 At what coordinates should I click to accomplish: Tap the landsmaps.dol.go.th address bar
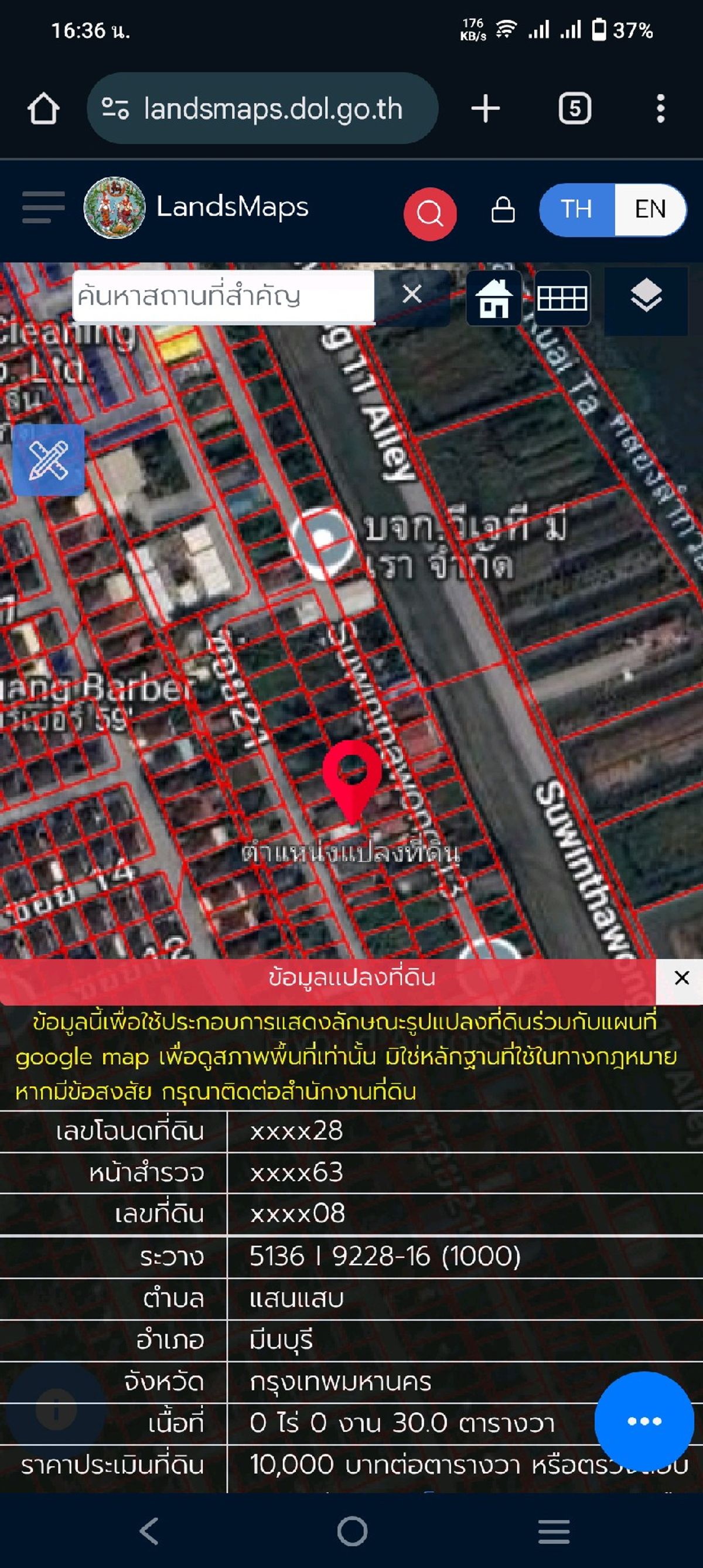tap(262, 108)
